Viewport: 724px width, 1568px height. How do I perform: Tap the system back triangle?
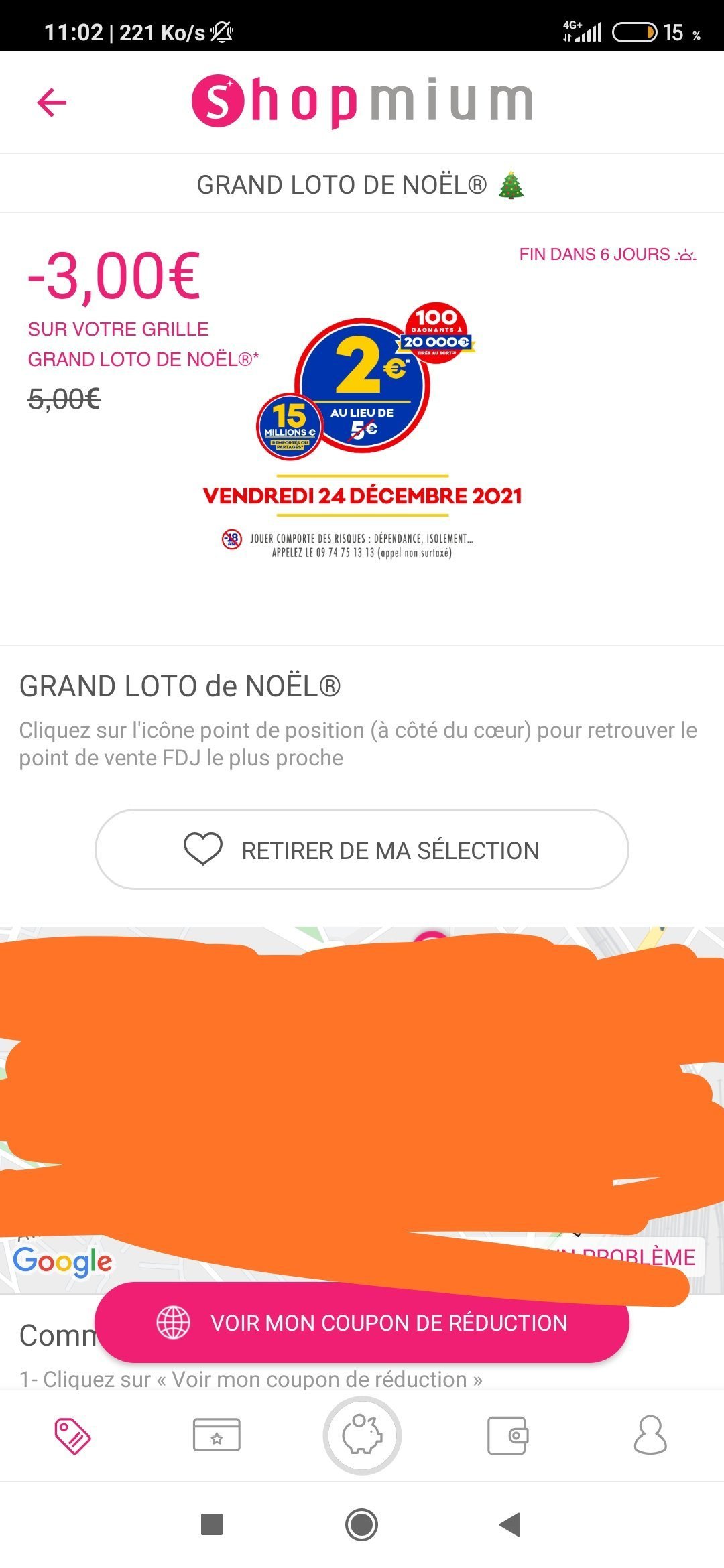[x=511, y=1525]
